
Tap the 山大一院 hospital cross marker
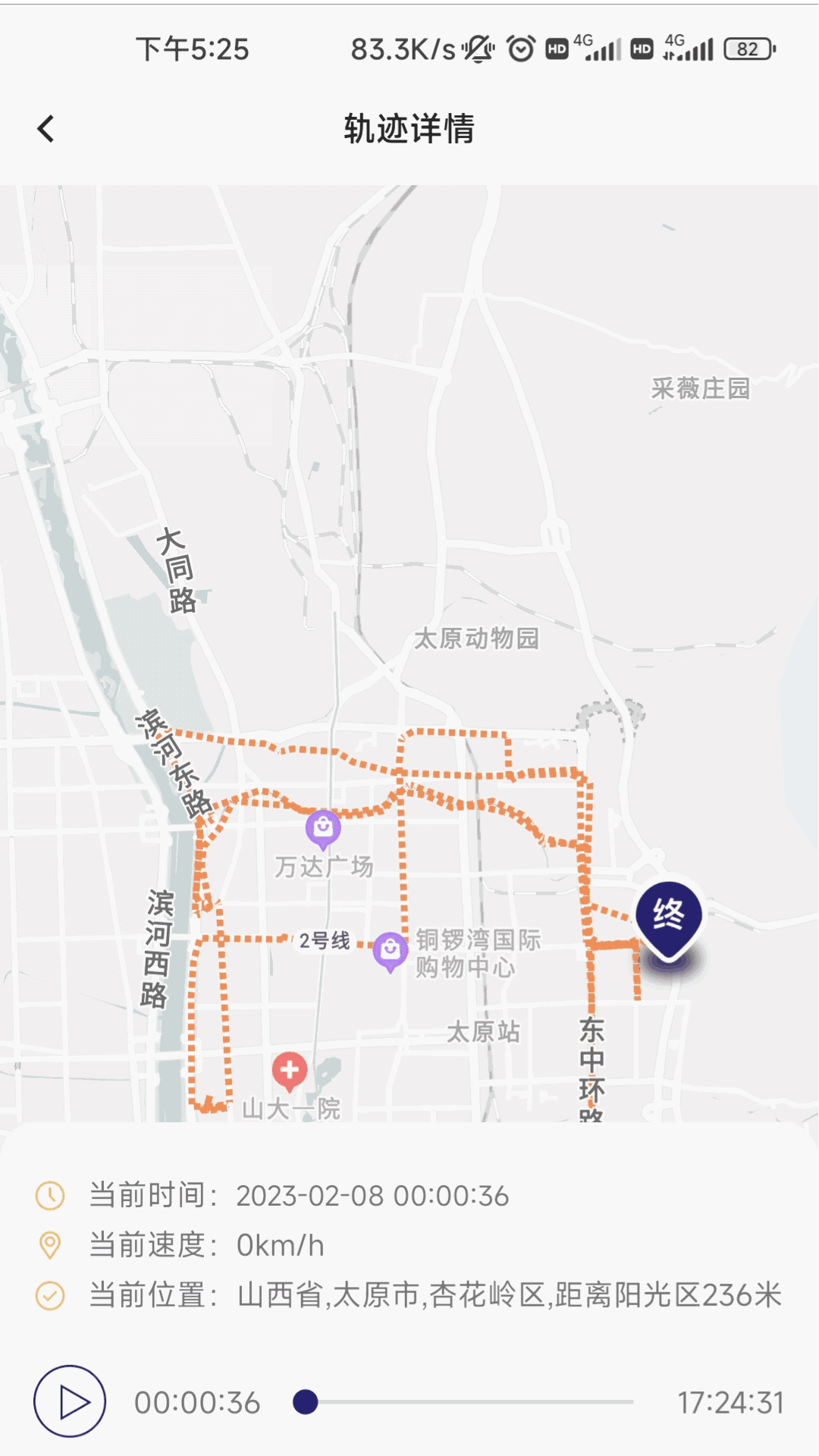(x=290, y=1070)
